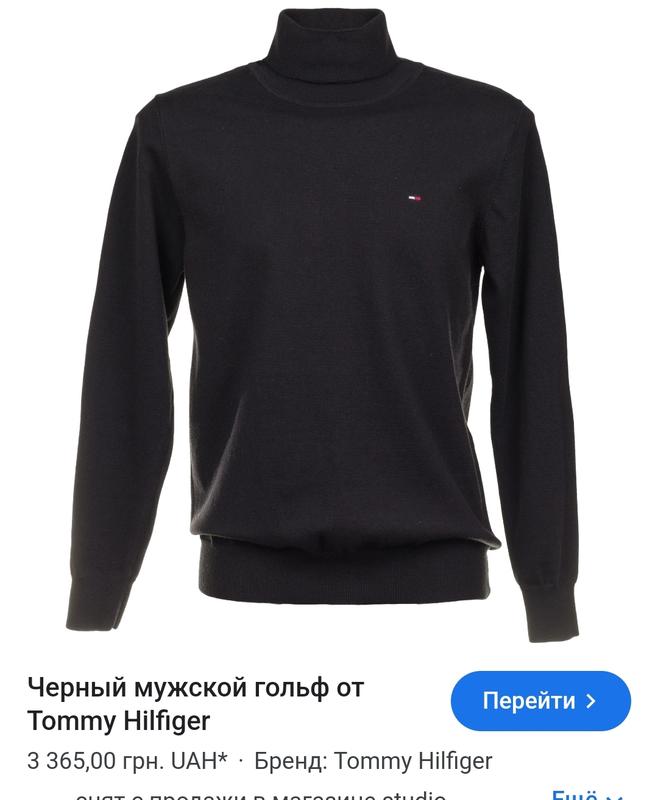Open the black Tommy Hilfiger turtleneck image
Screen dimensions: 658x800
click(x=342, y=320)
